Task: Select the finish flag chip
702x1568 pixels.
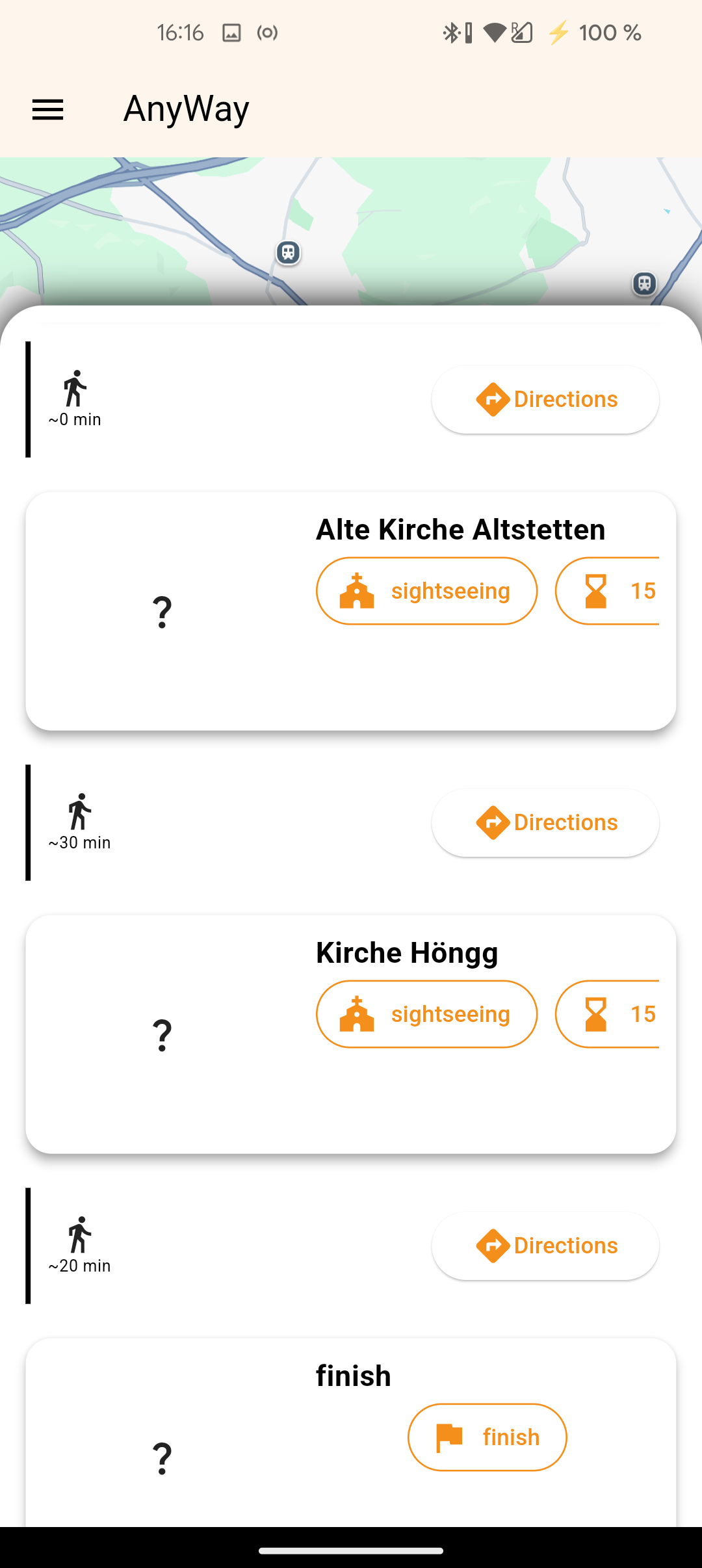Action: point(487,1437)
